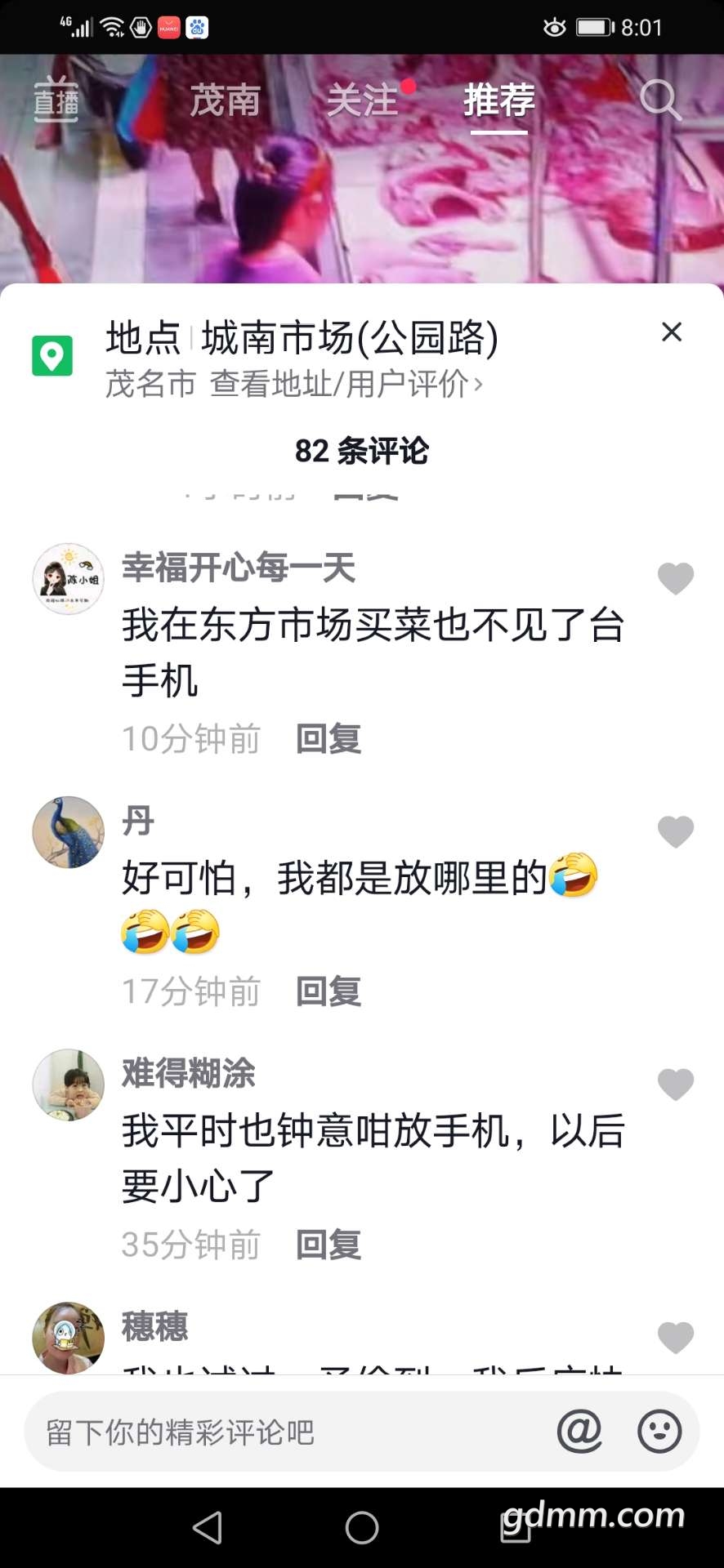Reply to 幸福开心每一天's comment
This screenshot has width=724, height=1568.
[x=328, y=739]
